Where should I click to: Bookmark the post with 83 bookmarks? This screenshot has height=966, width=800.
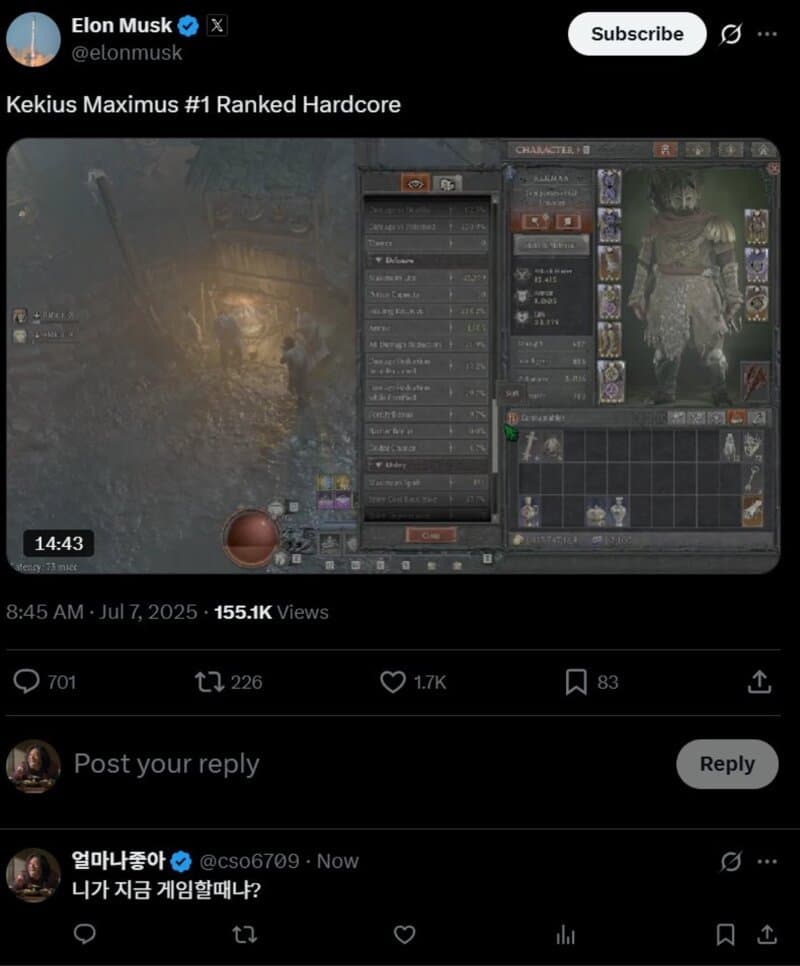576,682
